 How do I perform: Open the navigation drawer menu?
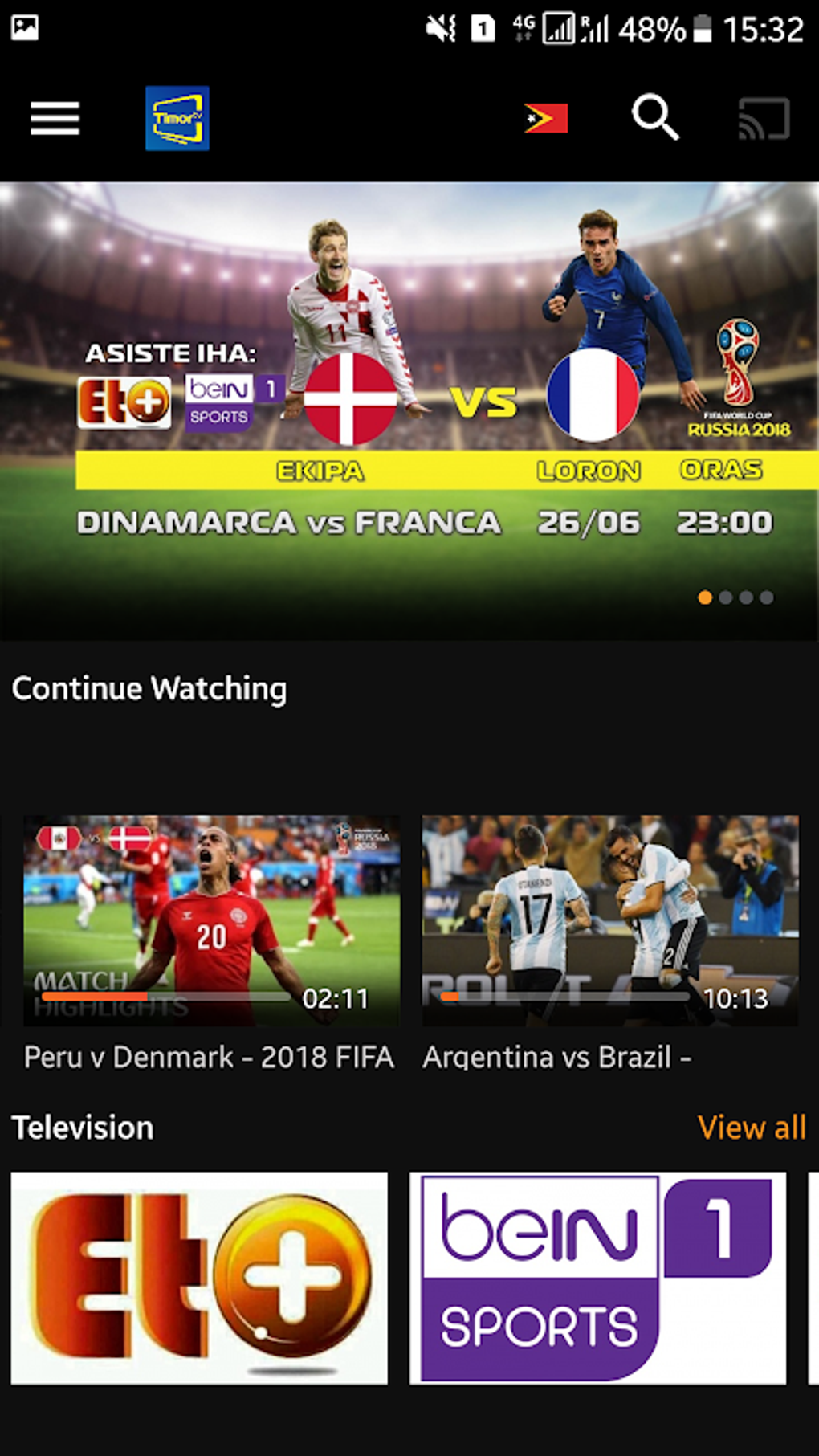click(54, 118)
